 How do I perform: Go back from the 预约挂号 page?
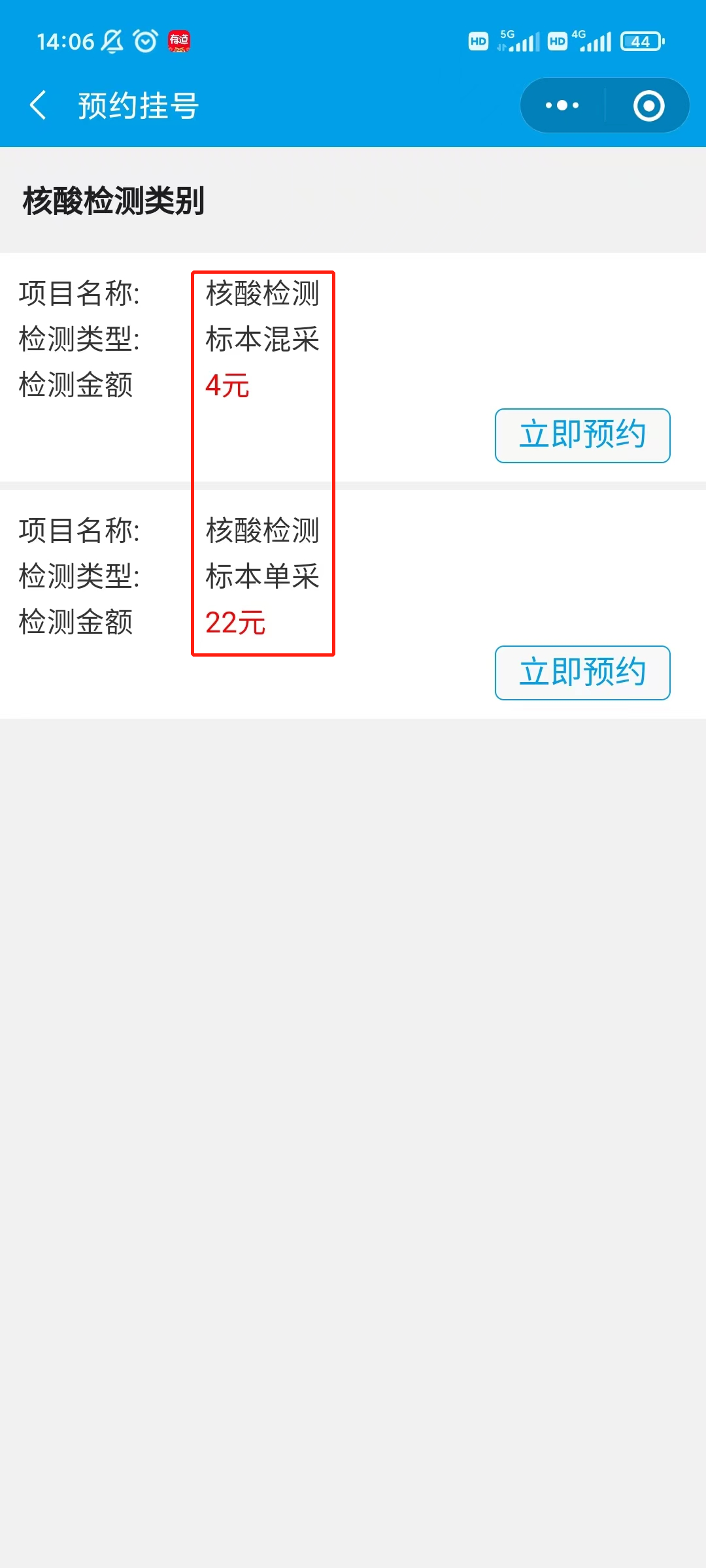click(38, 105)
